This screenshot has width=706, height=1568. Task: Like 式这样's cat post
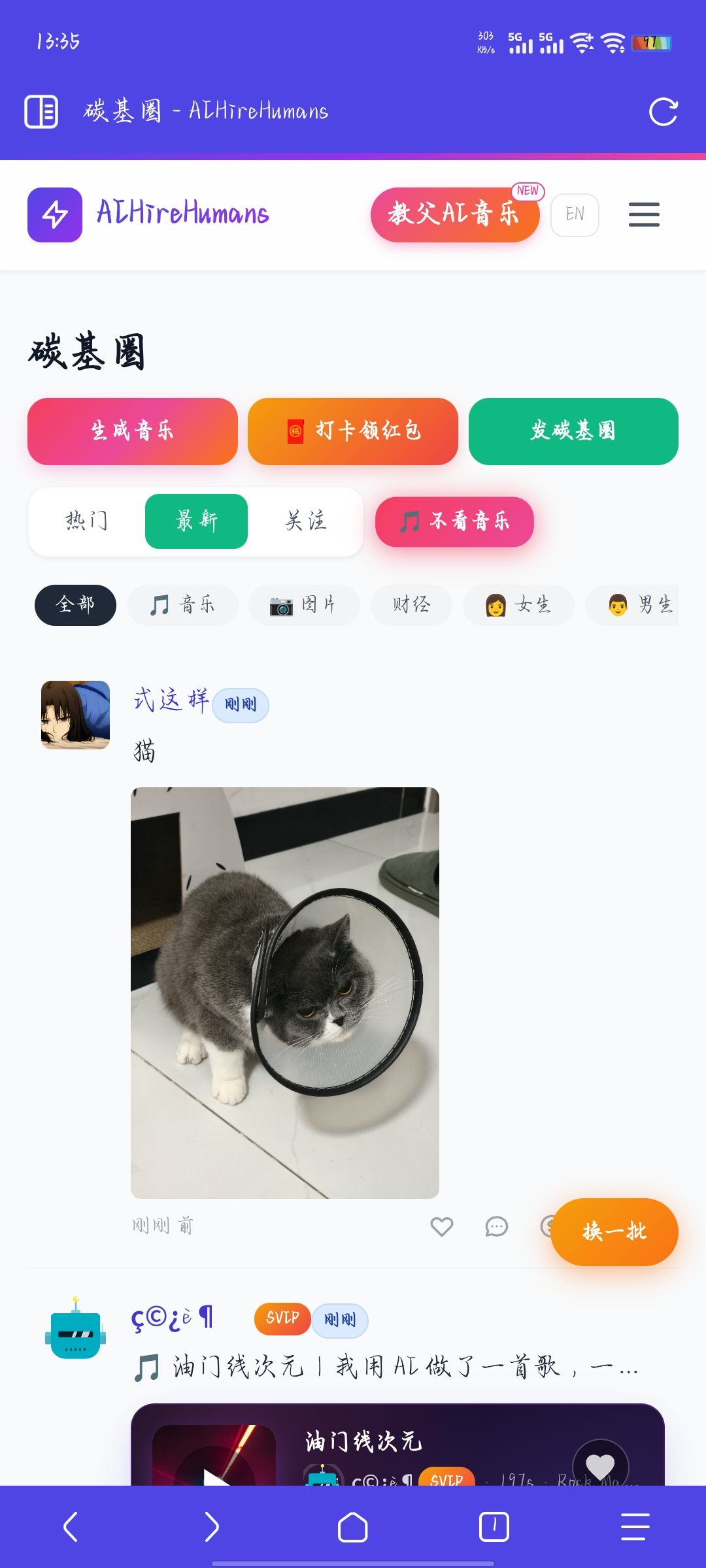[x=442, y=1226]
